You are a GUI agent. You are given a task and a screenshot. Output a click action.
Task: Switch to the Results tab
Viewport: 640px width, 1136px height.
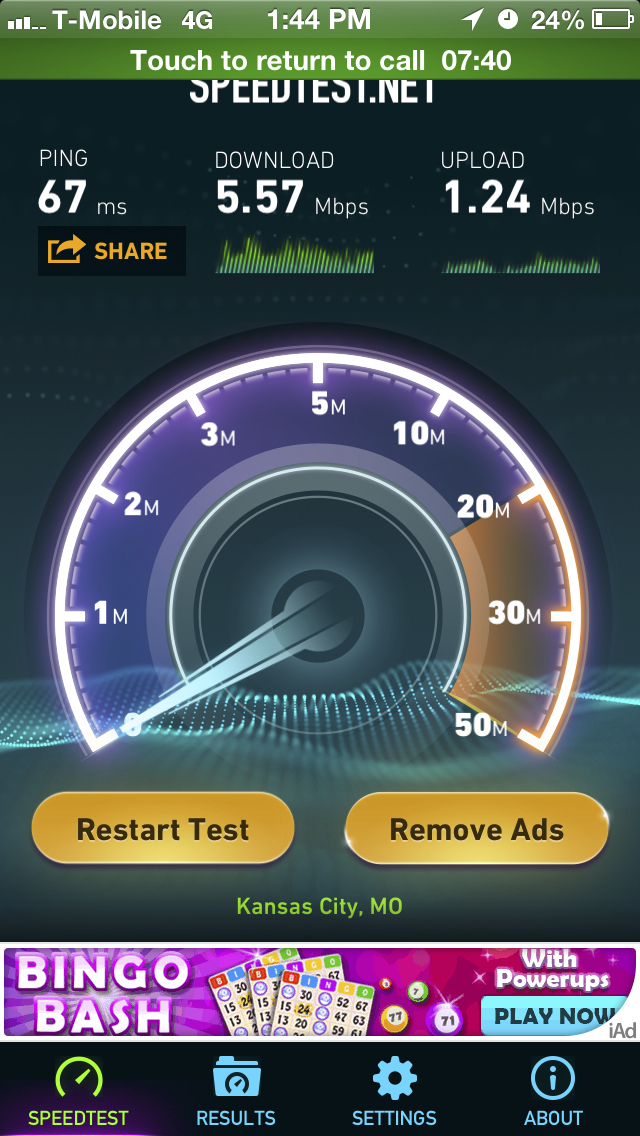click(x=236, y=1090)
